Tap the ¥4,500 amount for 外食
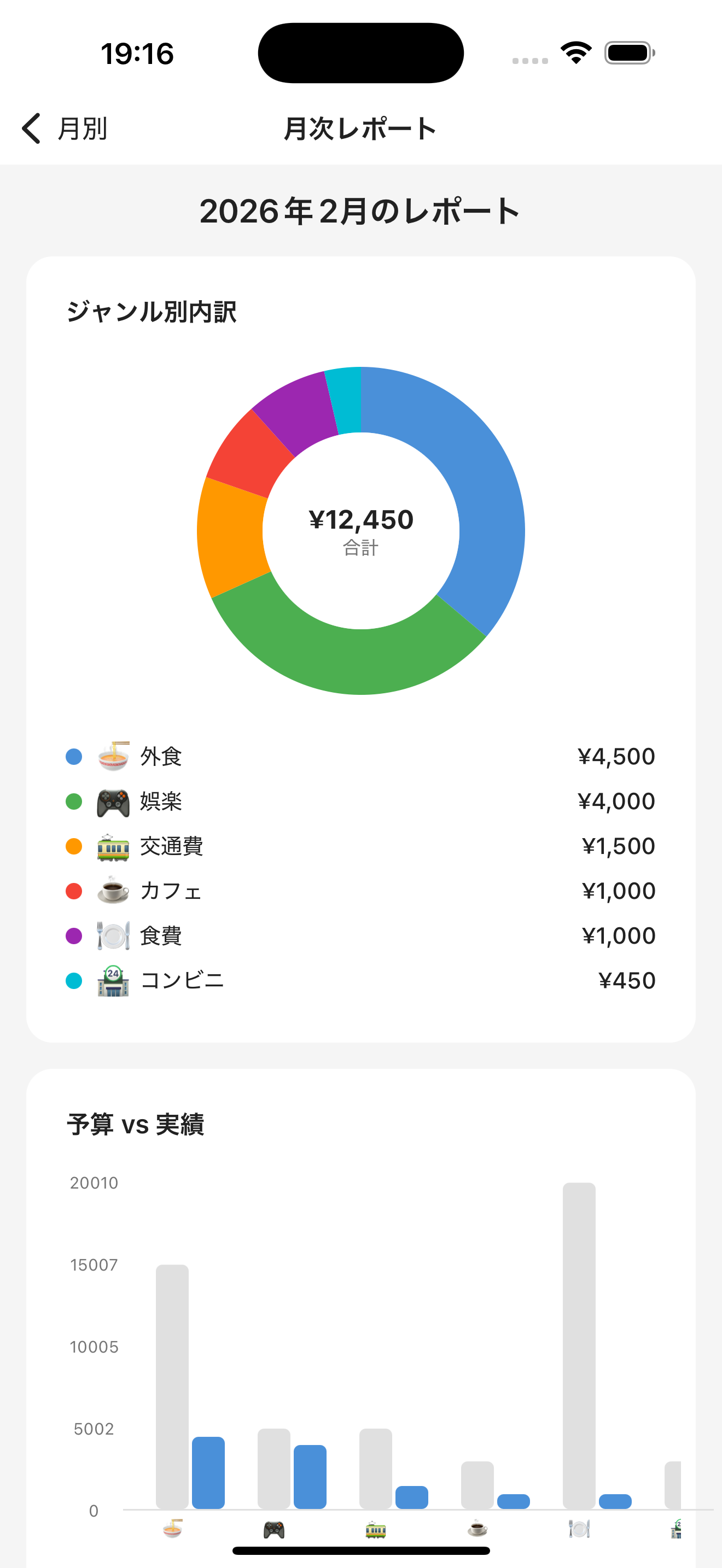This screenshot has height=1568, width=722. [616, 757]
